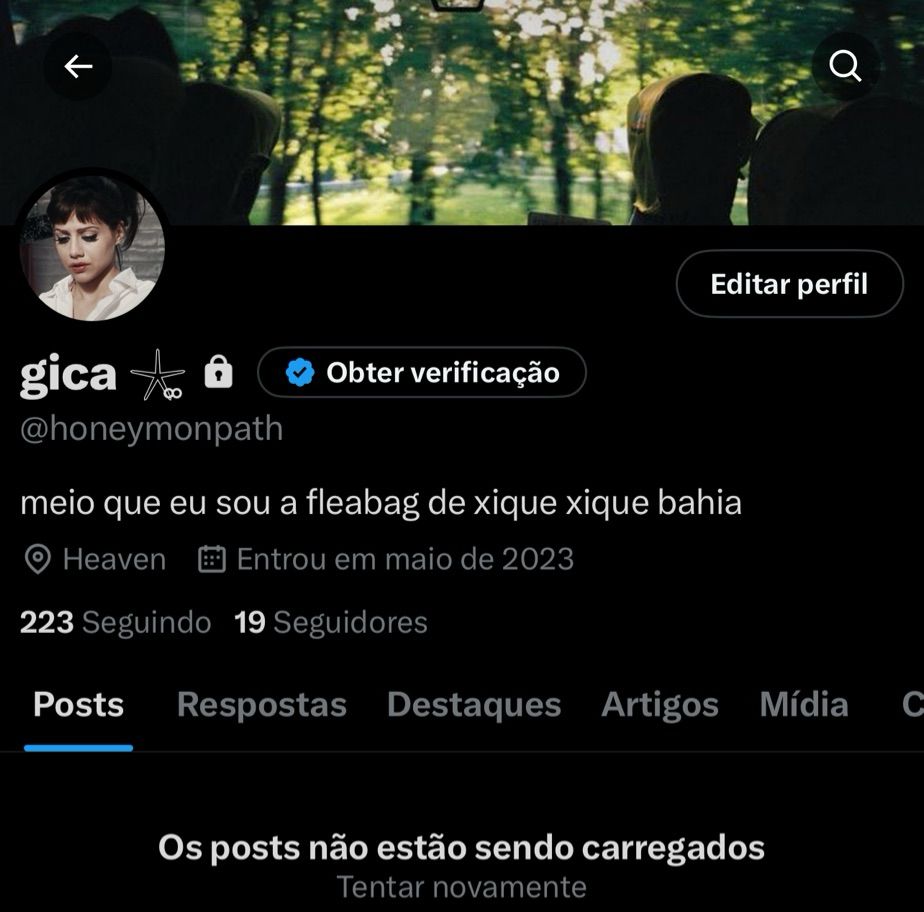
Task: Go back using the arrow icon
Action: [77, 66]
